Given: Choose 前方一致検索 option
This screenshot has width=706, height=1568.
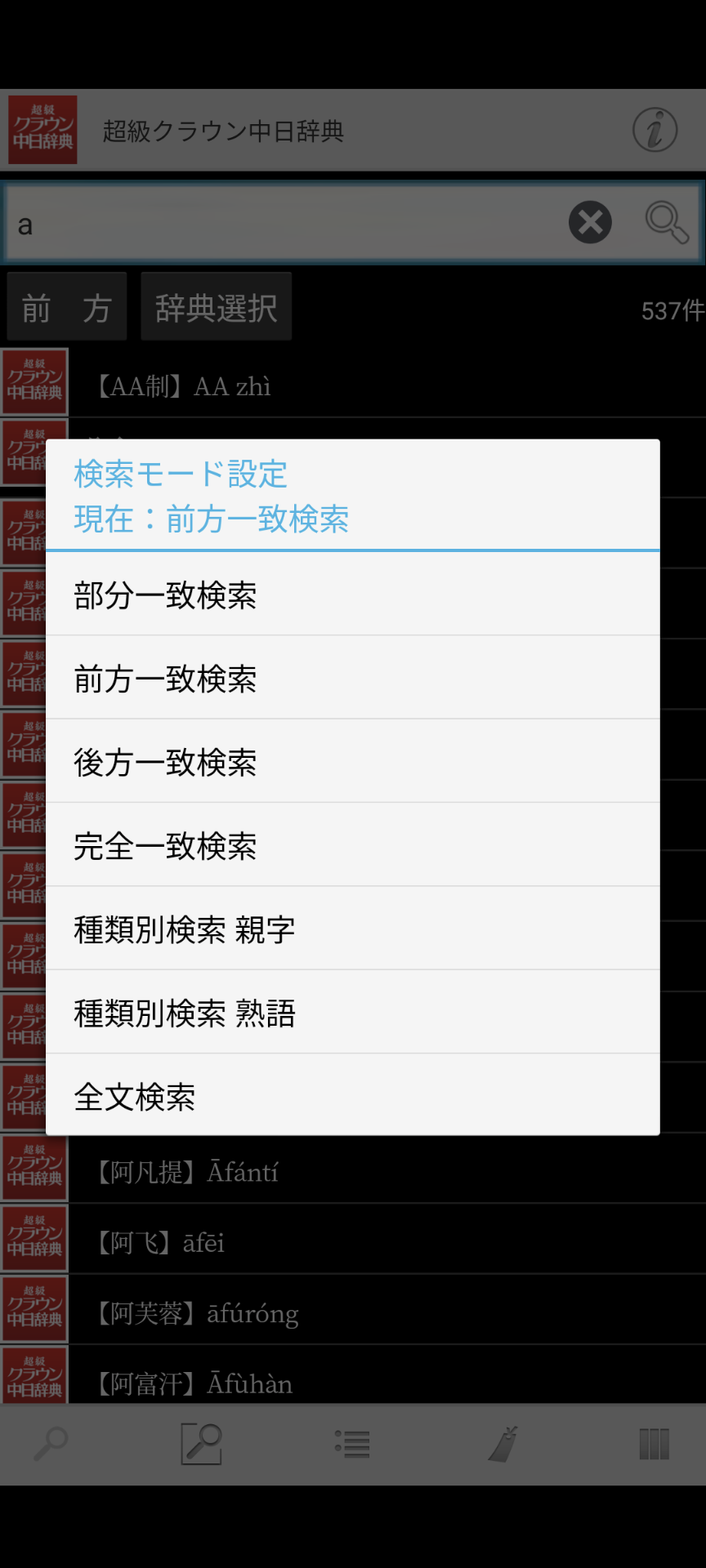Looking at the screenshot, I should pyautogui.click(x=352, y=679).
